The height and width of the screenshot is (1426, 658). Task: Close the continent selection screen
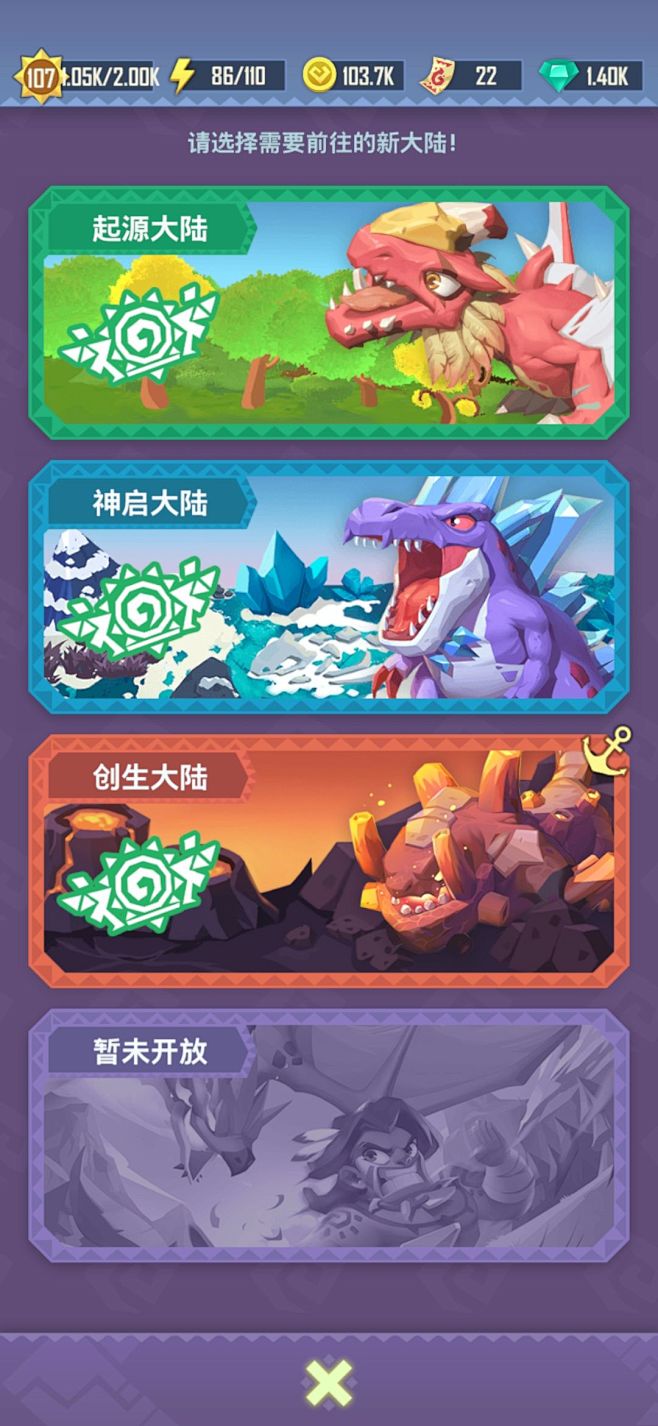tap(328, 1383)
